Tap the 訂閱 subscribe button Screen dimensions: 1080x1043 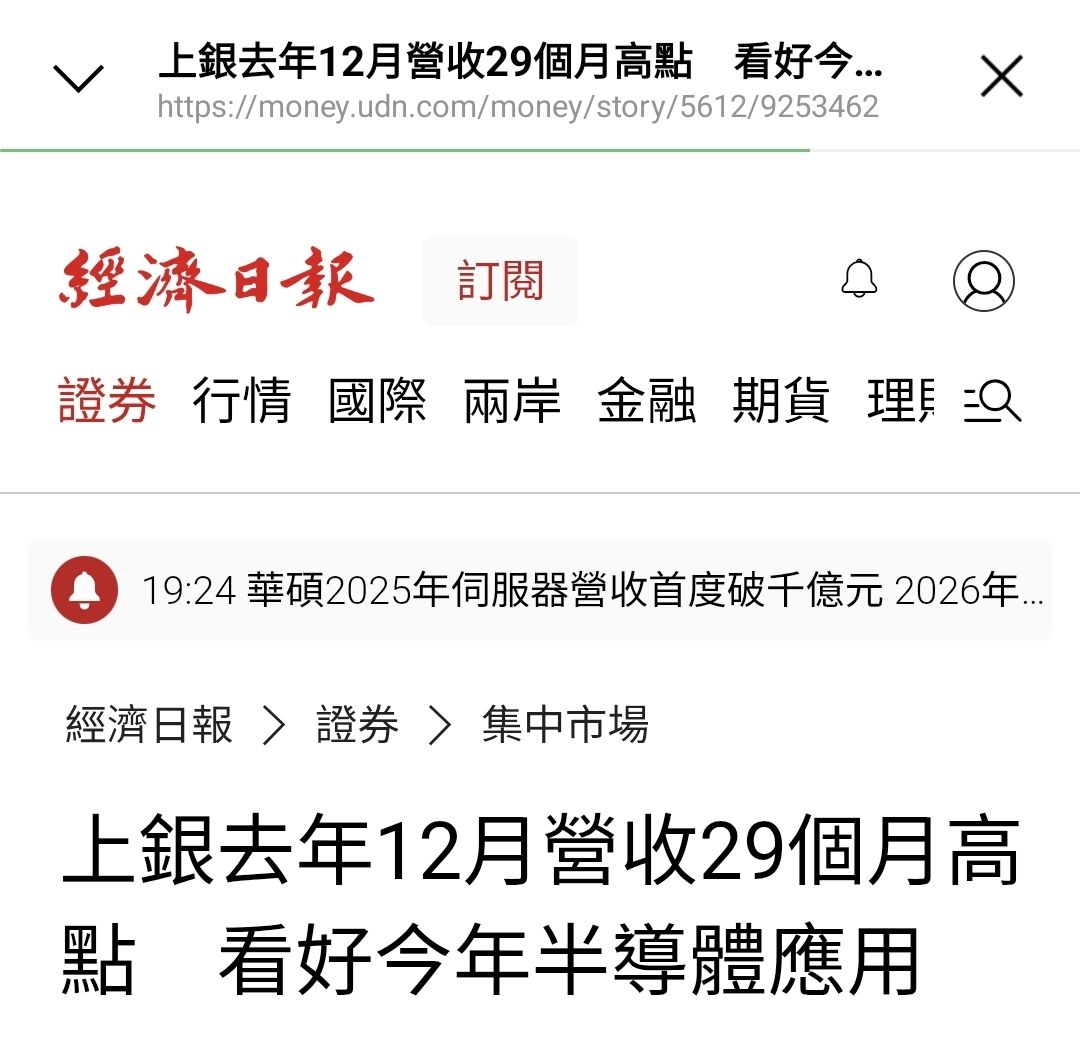500,281
